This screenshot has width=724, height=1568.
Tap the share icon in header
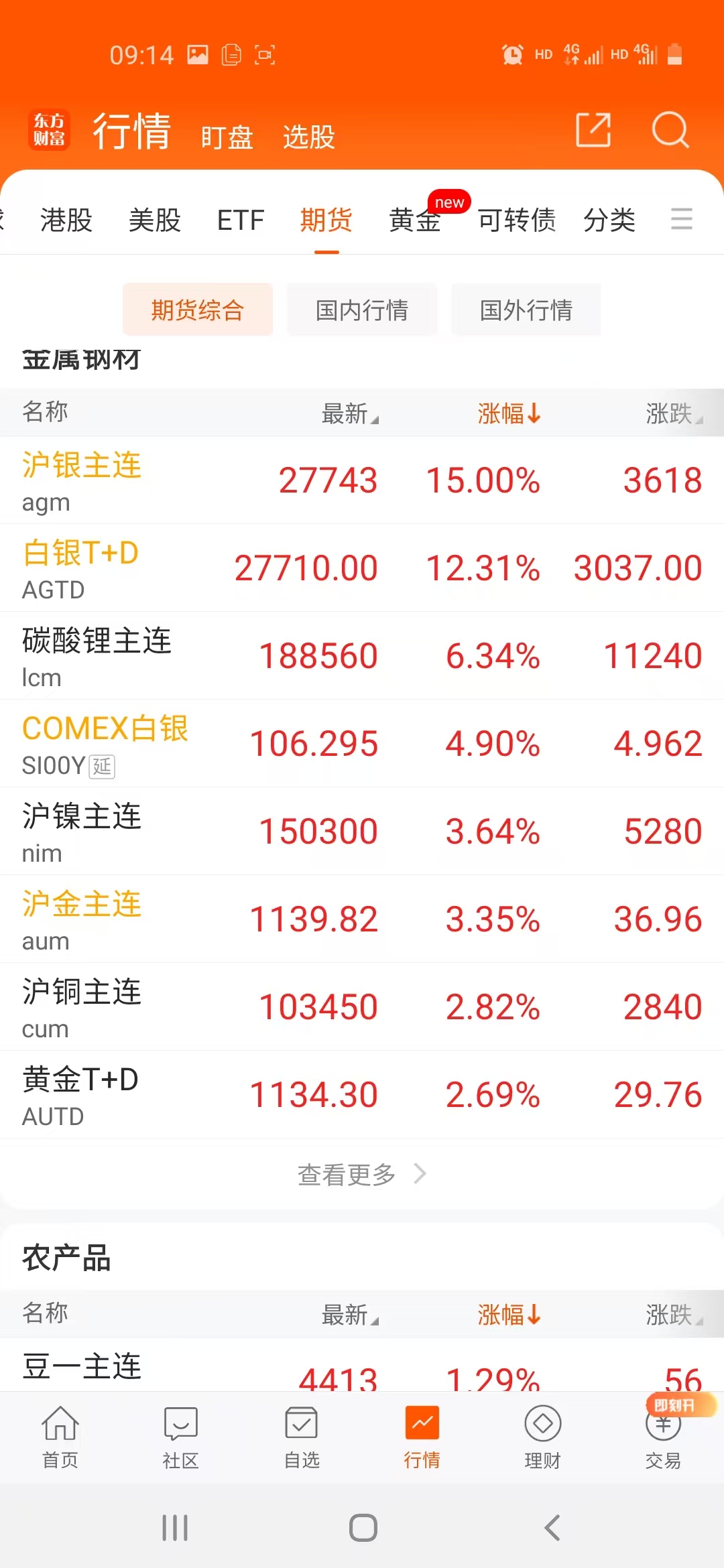click(x=593, y=130)
